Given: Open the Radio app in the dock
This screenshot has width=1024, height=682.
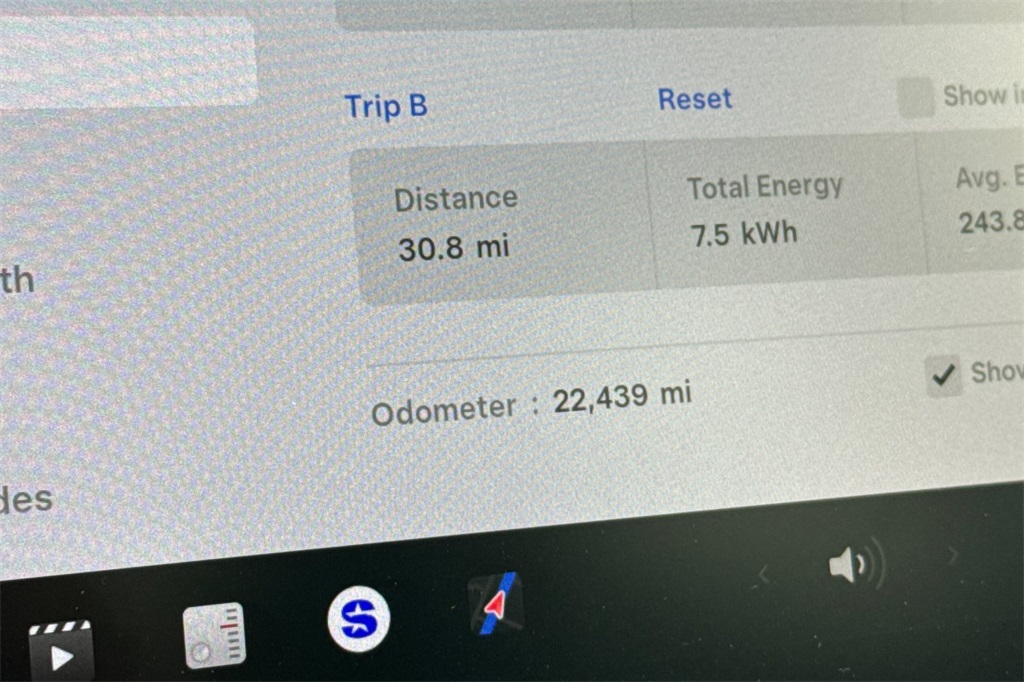Looking at the screenshot, I should pos(214,635).
